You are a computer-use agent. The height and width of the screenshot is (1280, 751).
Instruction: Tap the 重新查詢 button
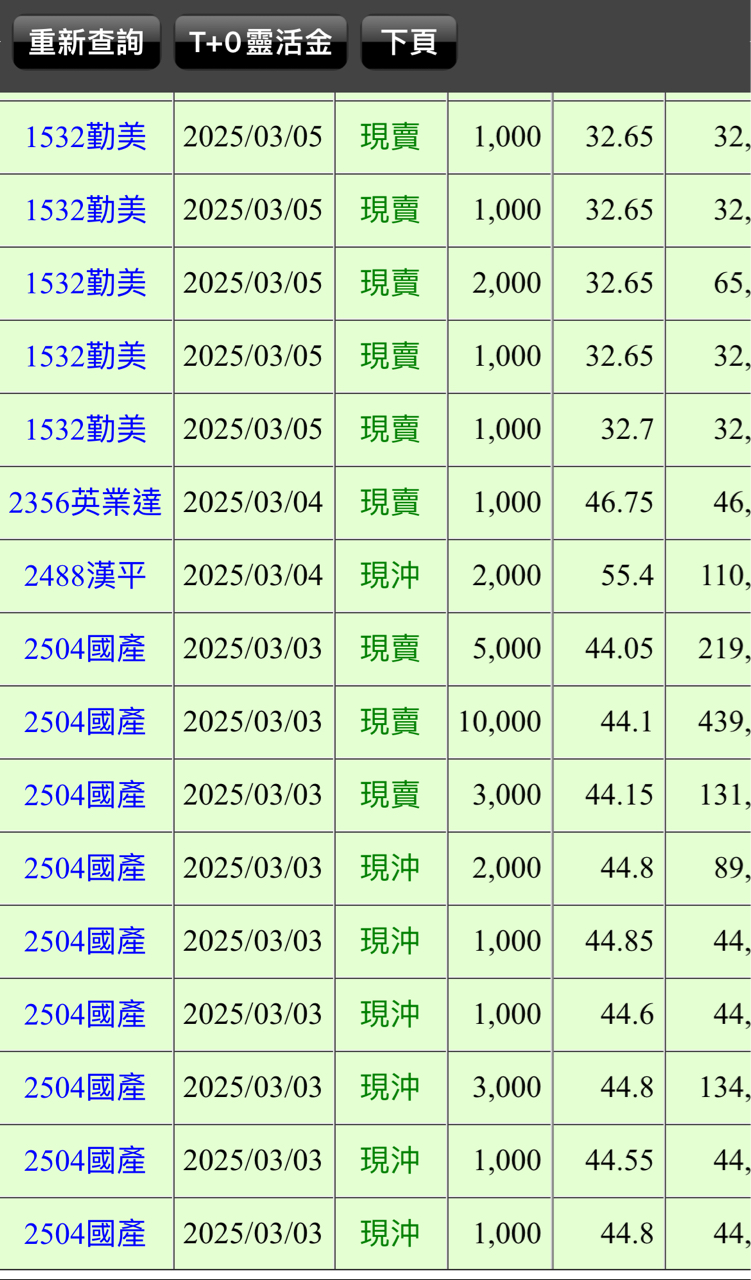(86, 43)
